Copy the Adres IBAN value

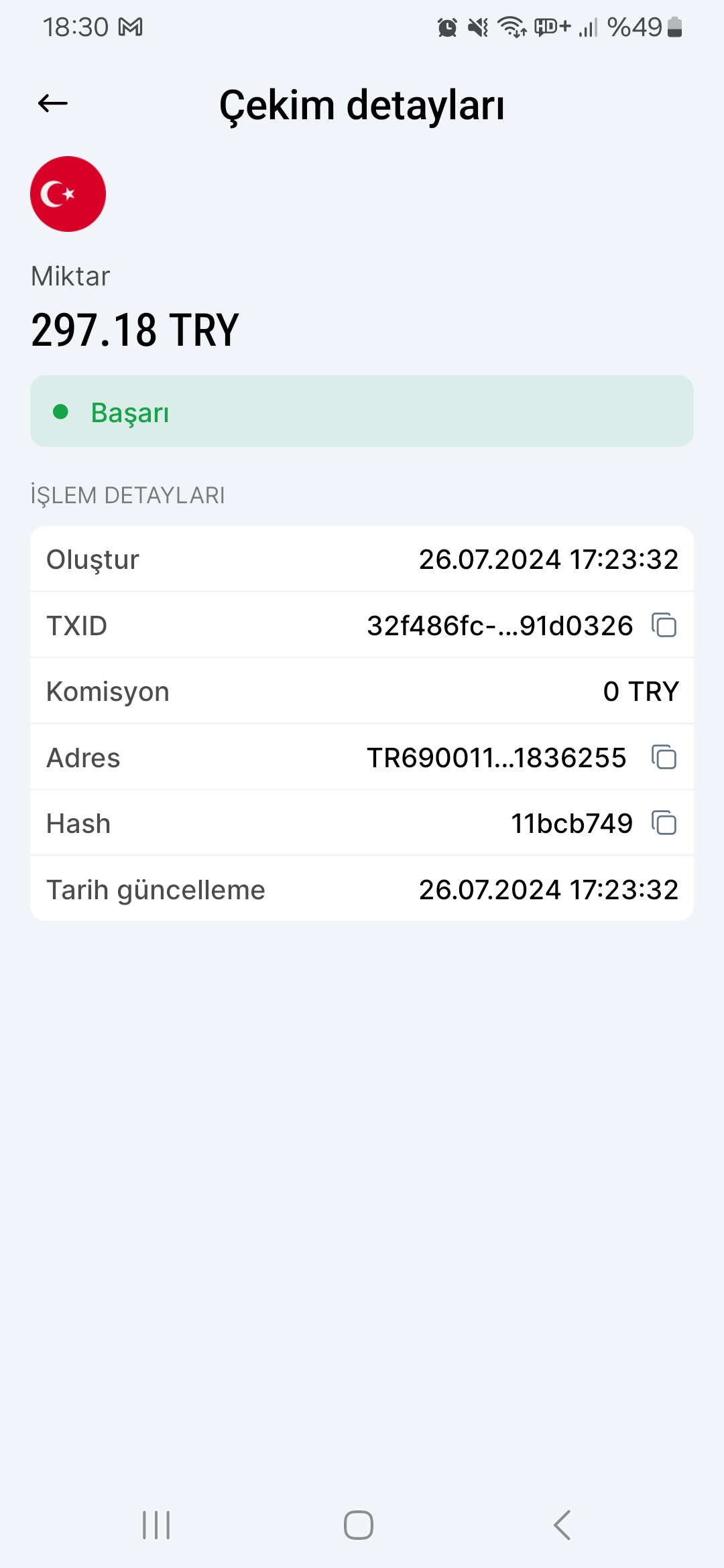664,757
